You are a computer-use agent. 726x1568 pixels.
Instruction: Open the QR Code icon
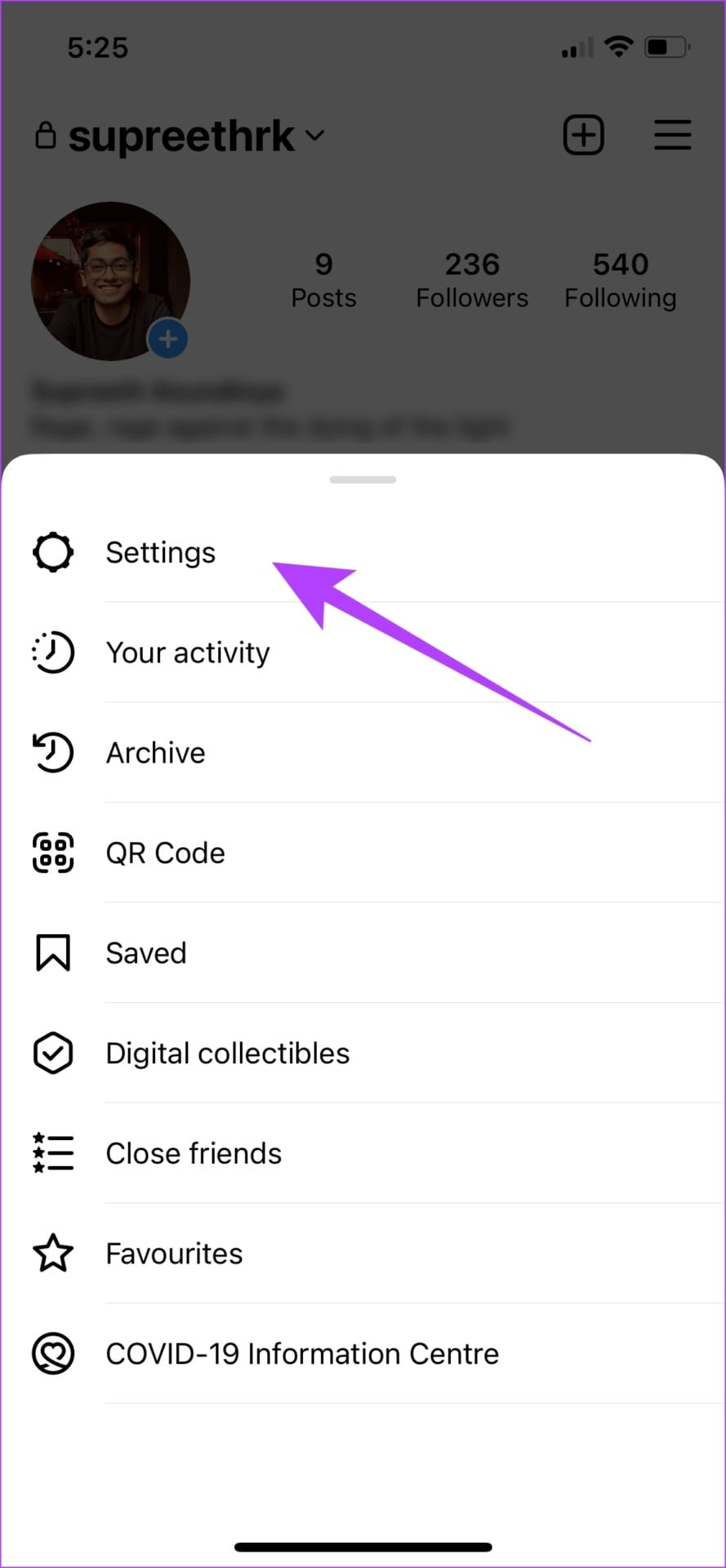[52, 852]
